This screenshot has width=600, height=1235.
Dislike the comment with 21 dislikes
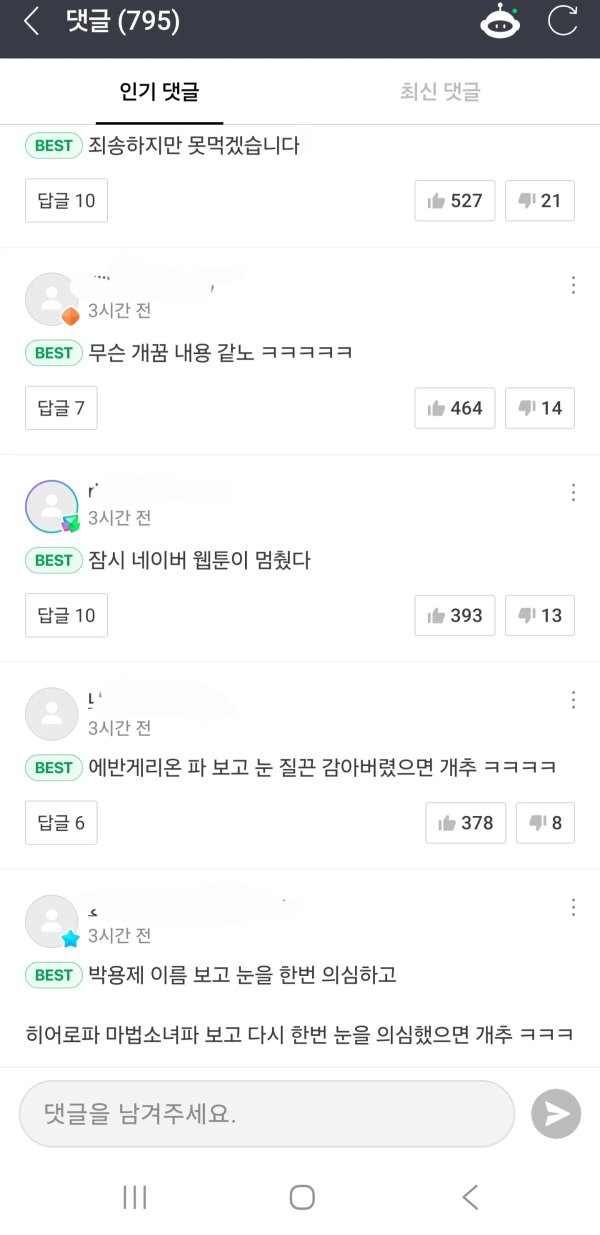pyautogui.click(x=540, y=200)
